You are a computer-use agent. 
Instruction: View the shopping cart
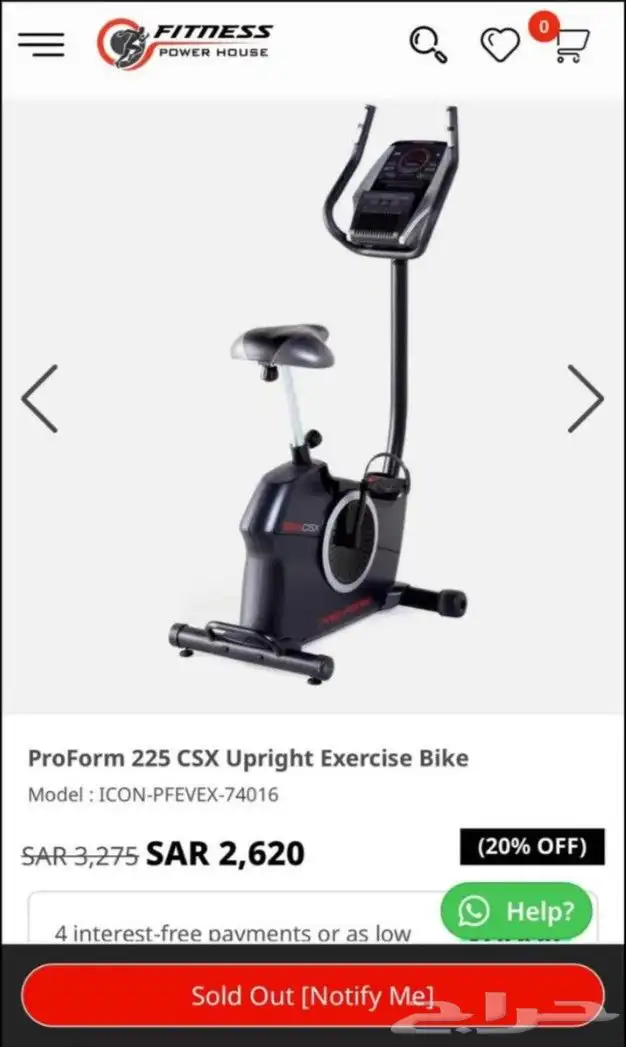click(570, 45)
